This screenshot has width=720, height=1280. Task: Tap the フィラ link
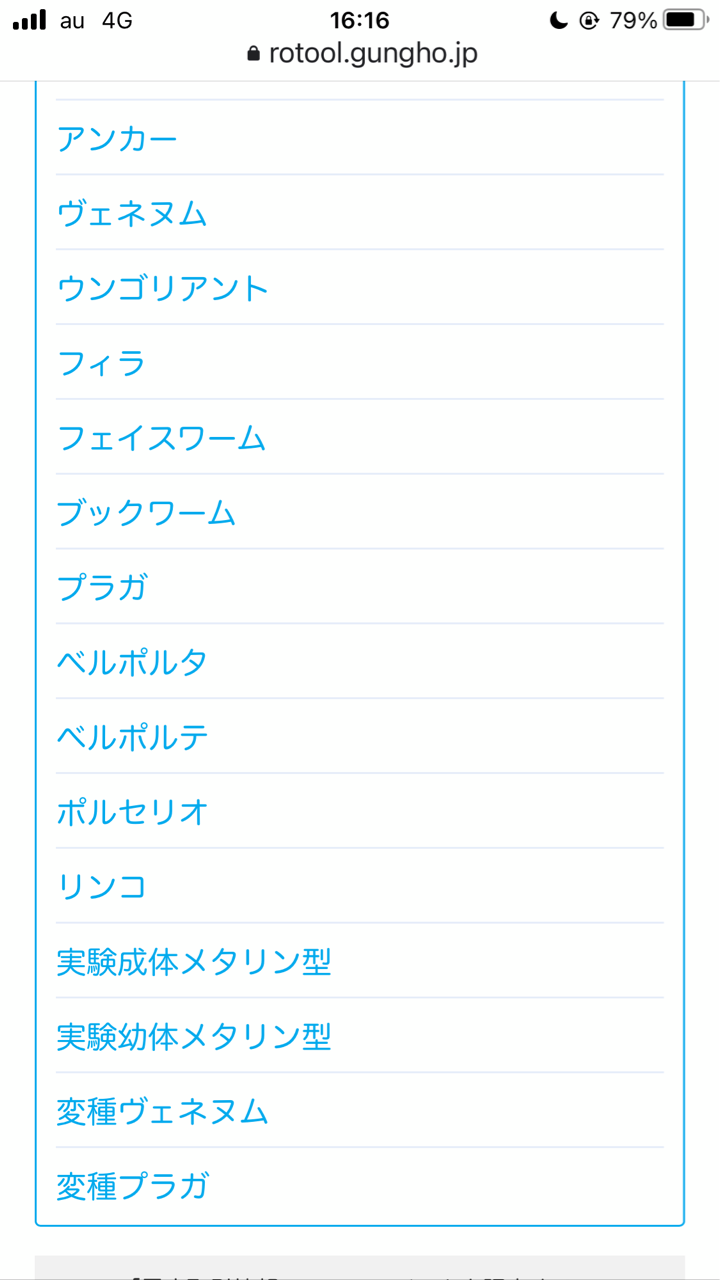click(102, 363)
